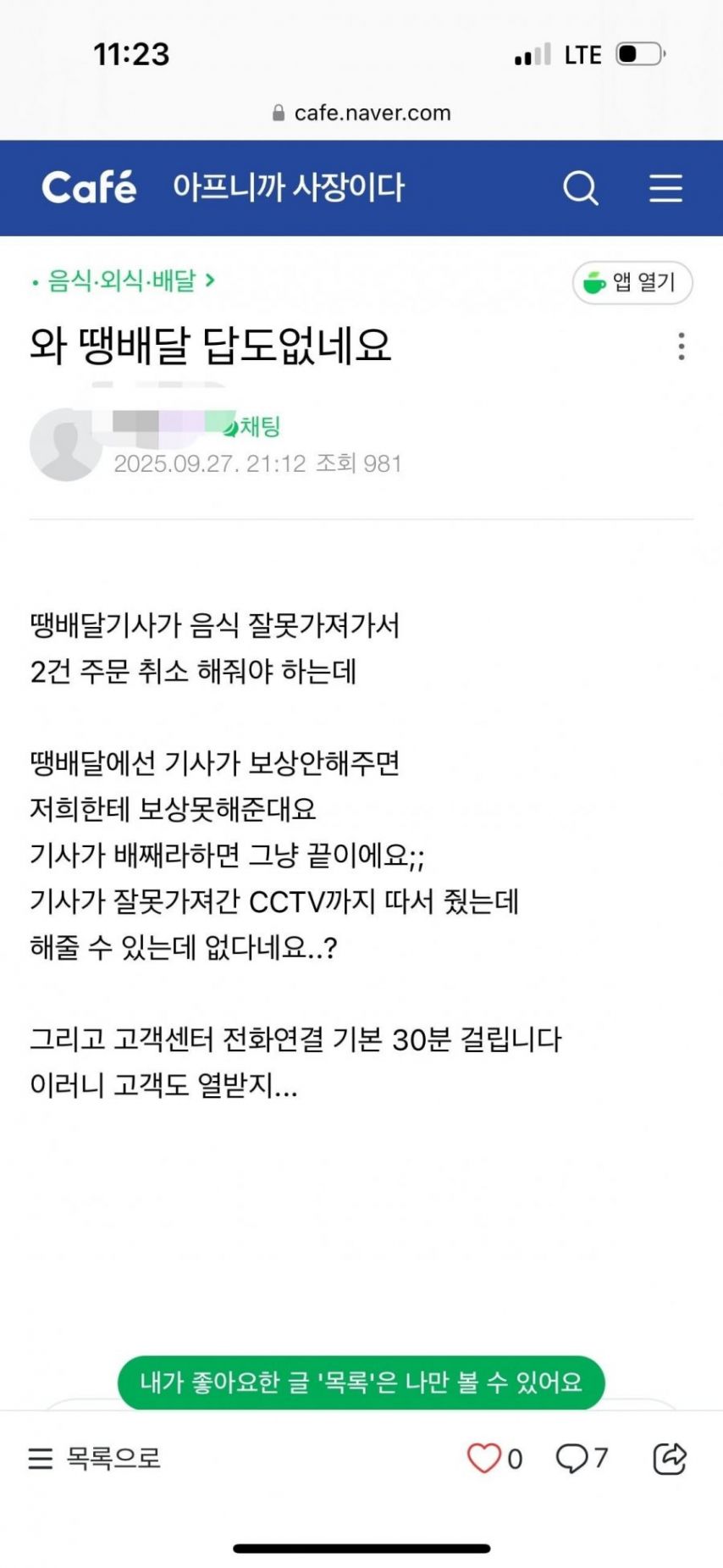The height and width of the screenshot is (1568, 723).
Task: Open the 7 comments
Action: point(582,1458)
